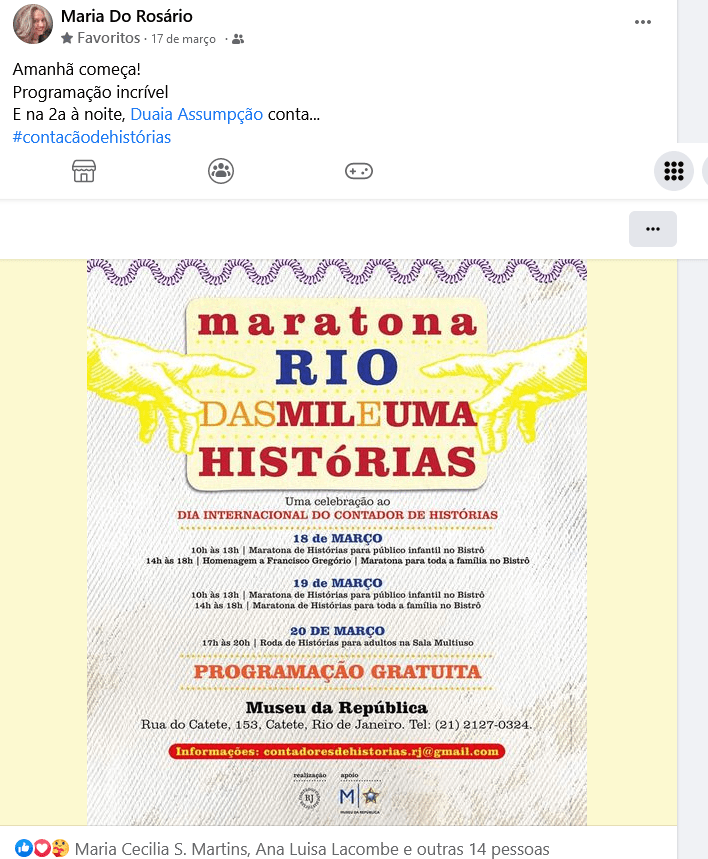Viewport: 708px width, 859px height.
Task: Open the post overflow menu
Action: click(x=643, y=22)
